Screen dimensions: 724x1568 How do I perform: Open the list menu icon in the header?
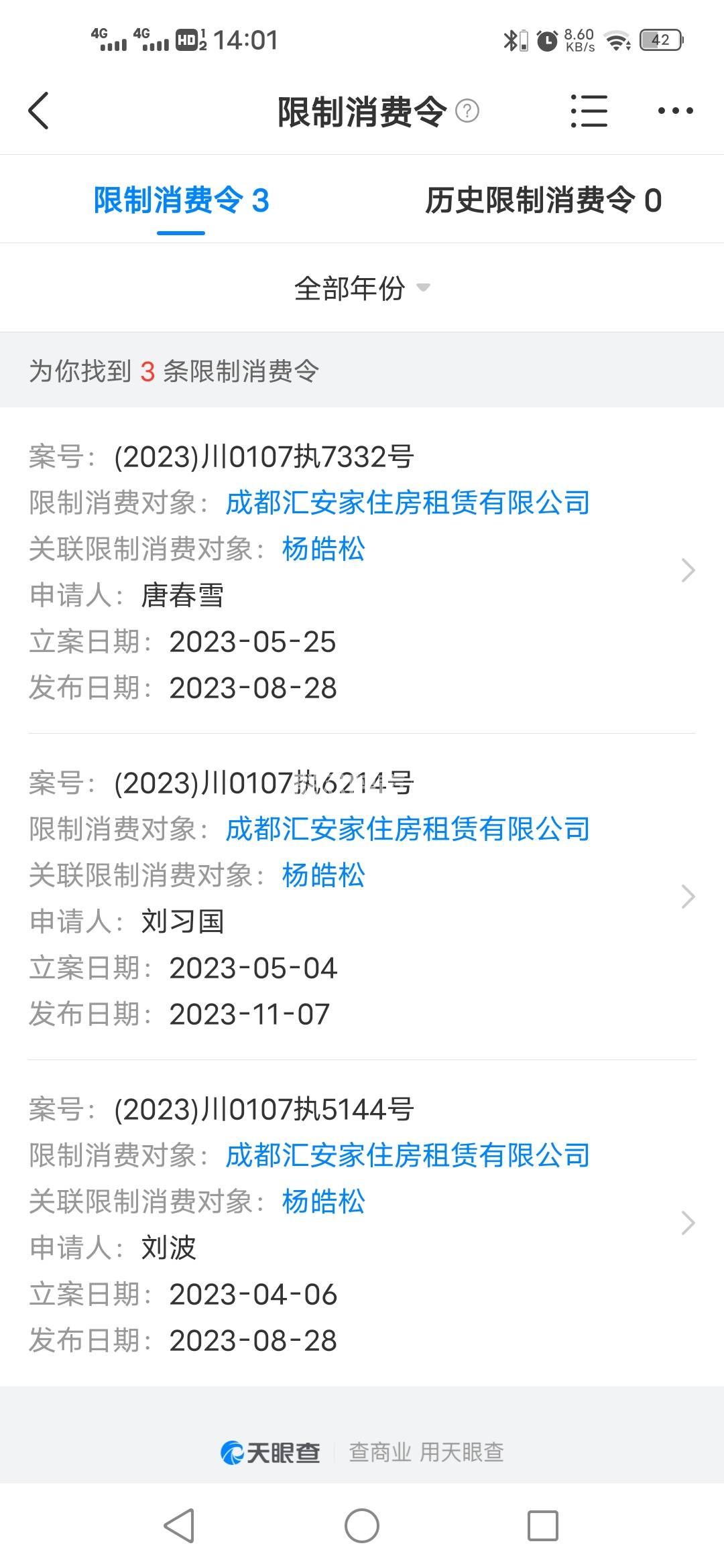coord(589,111)
